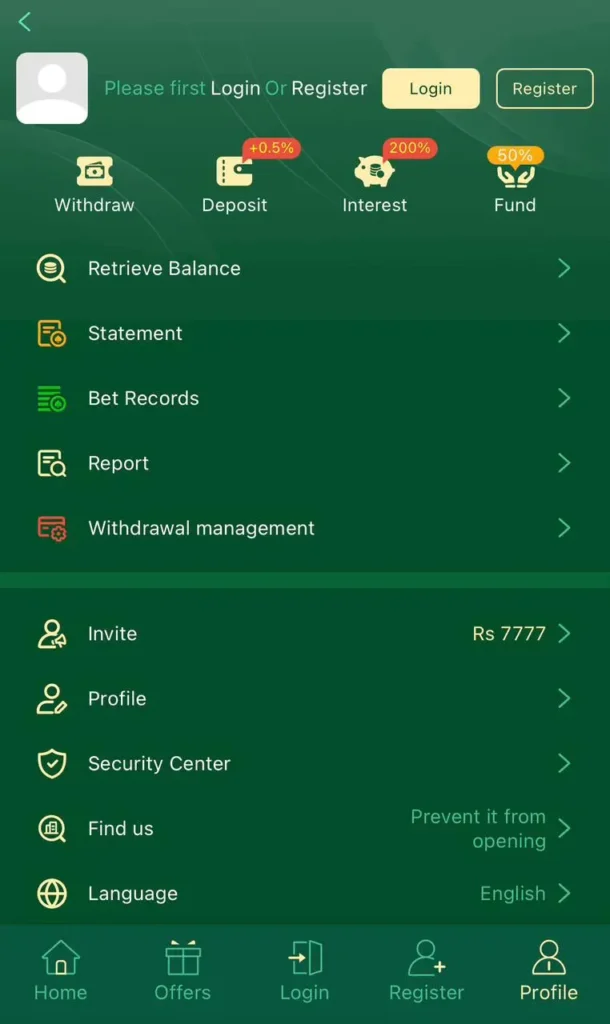The image size is (610, 1024).
Task: Open the Fund shortcut
Action: pos(515,183)
